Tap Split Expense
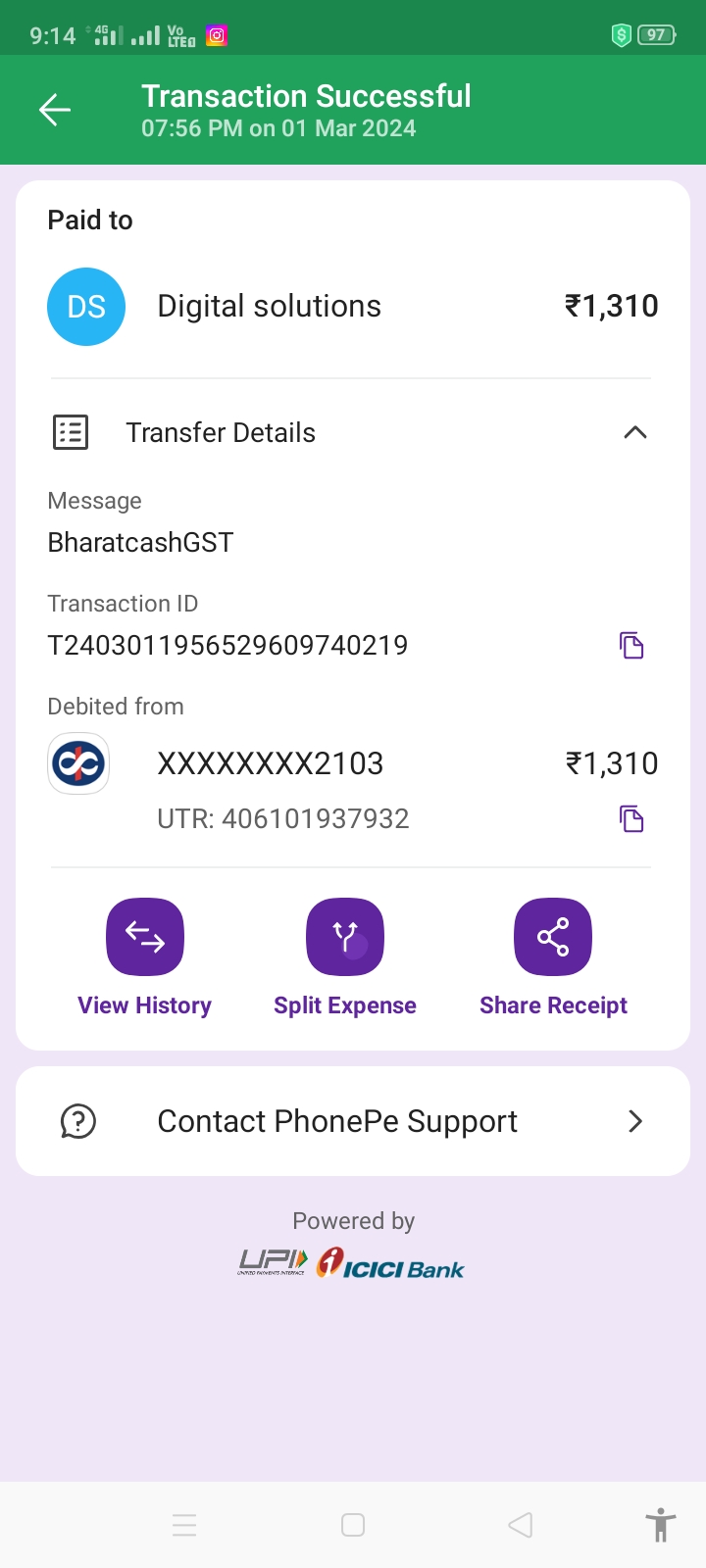The width and height of the screenshot is (706, 1568). (x=345, y=938)
